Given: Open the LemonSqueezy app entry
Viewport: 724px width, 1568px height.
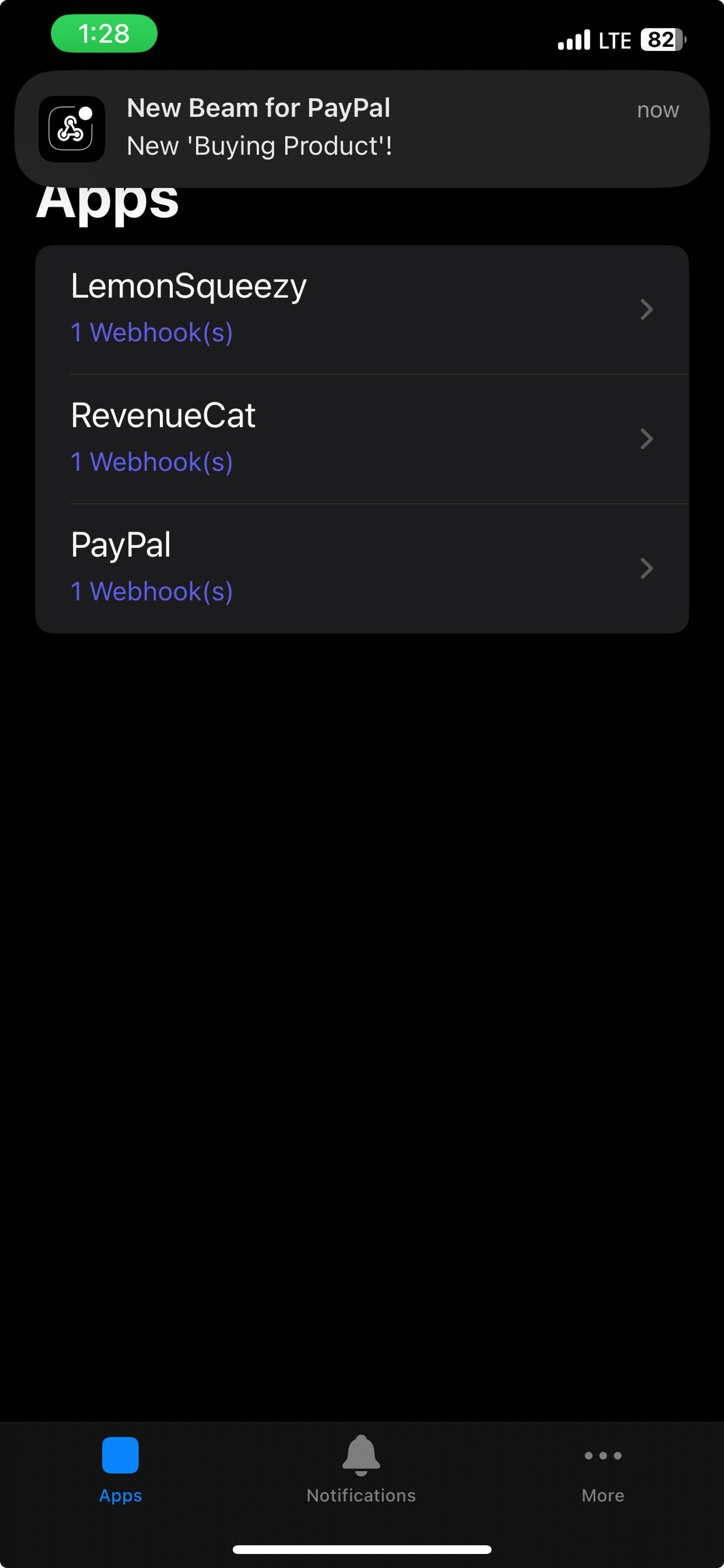Looking at the screenshot, I should 361,309.
